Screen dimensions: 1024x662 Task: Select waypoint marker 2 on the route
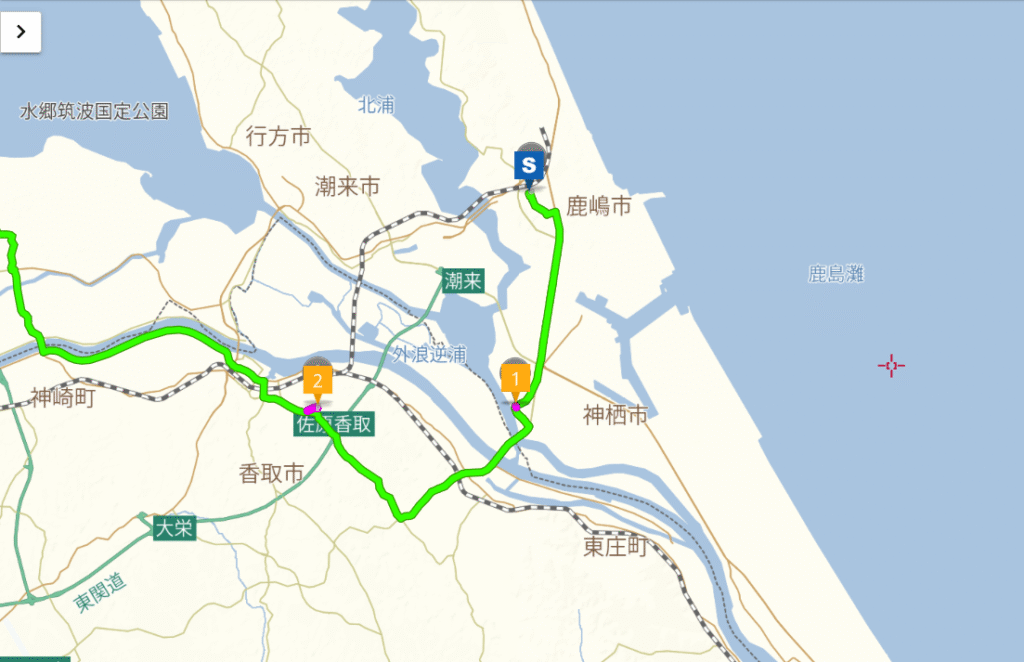click(x=317, y=381)
